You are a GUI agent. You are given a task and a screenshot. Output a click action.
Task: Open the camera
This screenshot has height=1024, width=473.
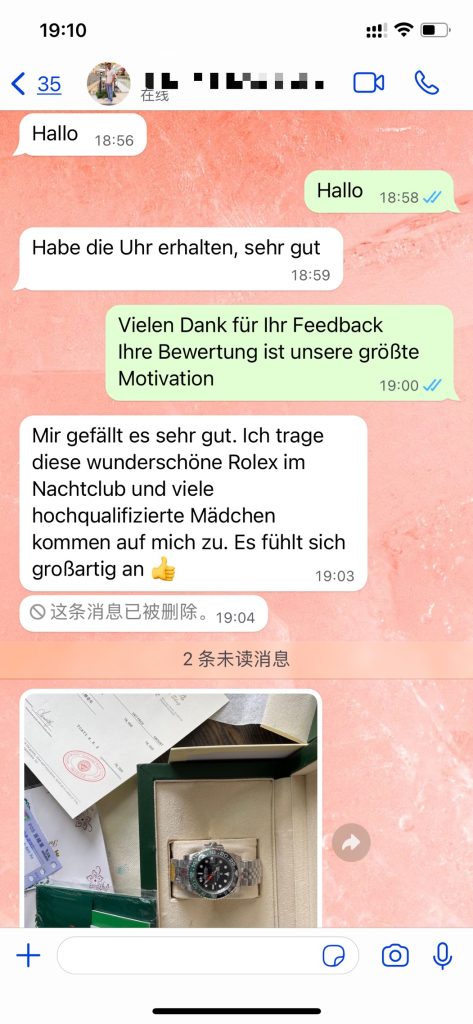coord(395,956)
